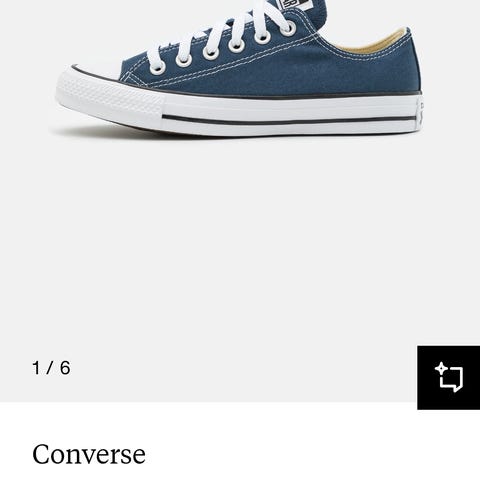Open the AI assistant chat button
This screenshot has height=480, width=480.
click(x=449, y=378)
